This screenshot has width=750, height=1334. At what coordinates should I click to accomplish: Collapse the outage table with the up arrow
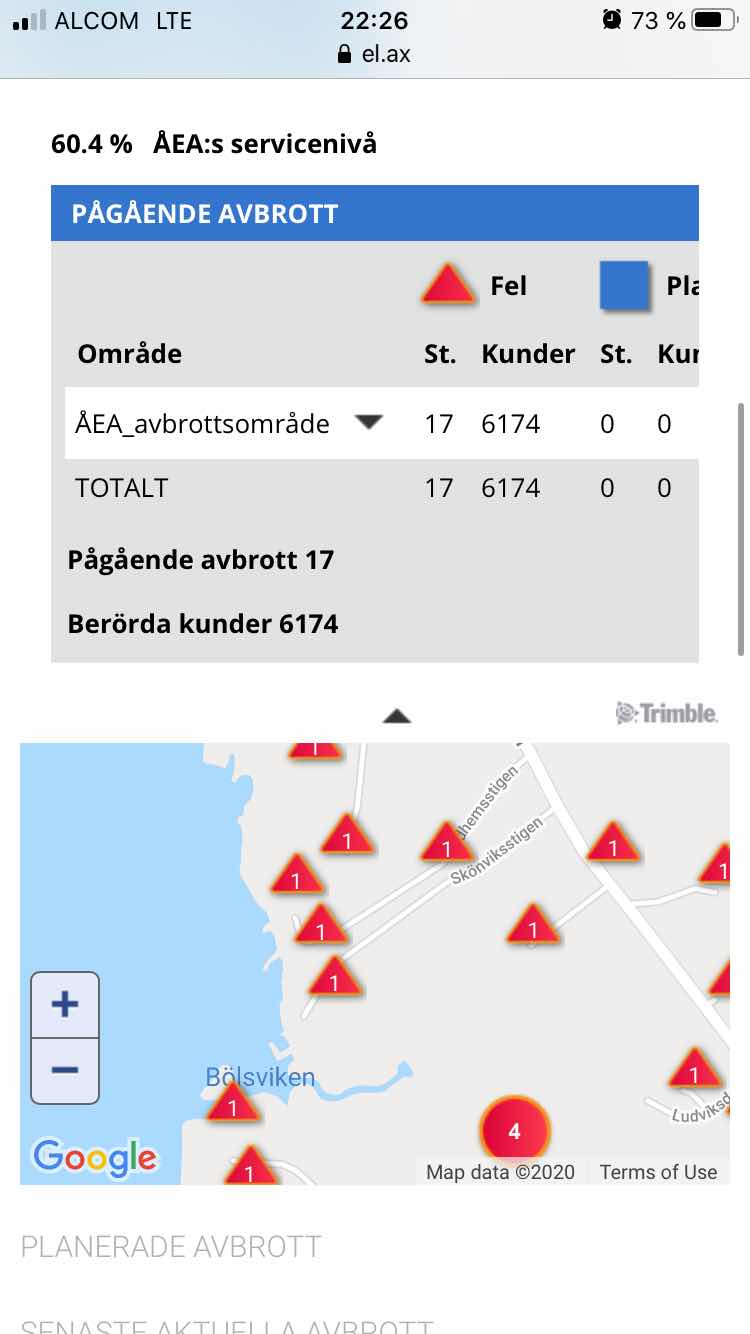[x=397, y=715]
